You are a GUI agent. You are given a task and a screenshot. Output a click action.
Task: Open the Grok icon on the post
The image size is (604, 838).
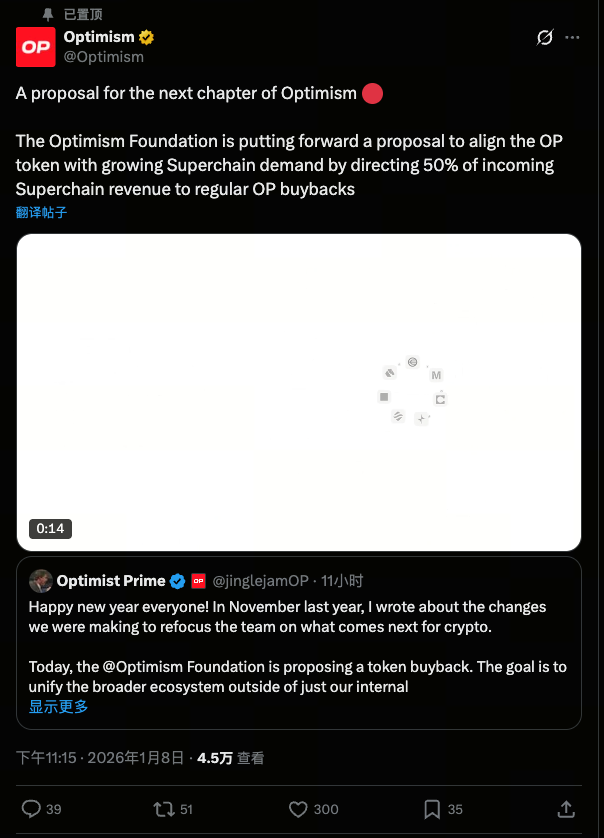point(545,38)
